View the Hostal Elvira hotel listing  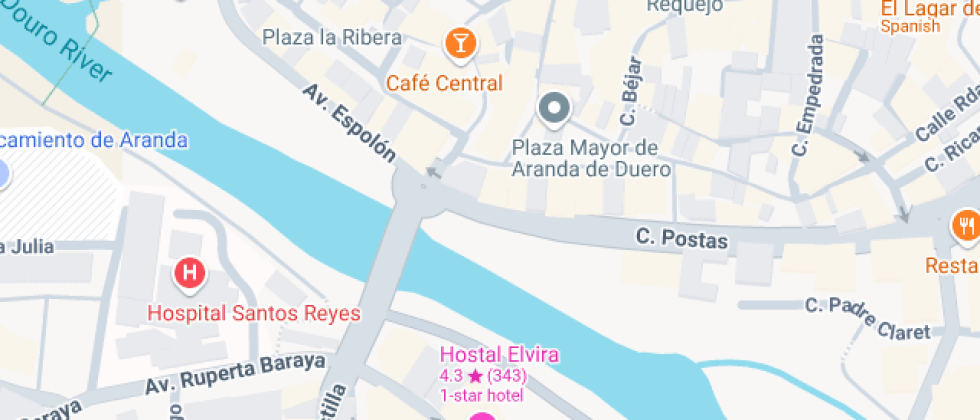click(x=499, y=355)
